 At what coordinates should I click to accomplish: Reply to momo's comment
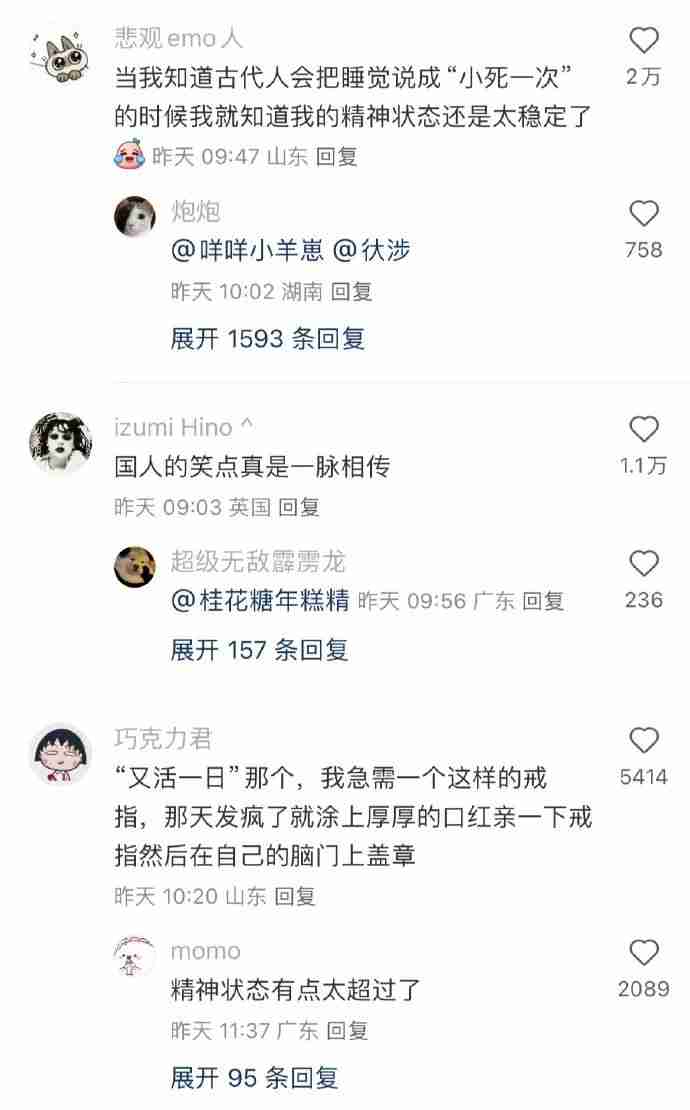click(x=347, y=1030)
